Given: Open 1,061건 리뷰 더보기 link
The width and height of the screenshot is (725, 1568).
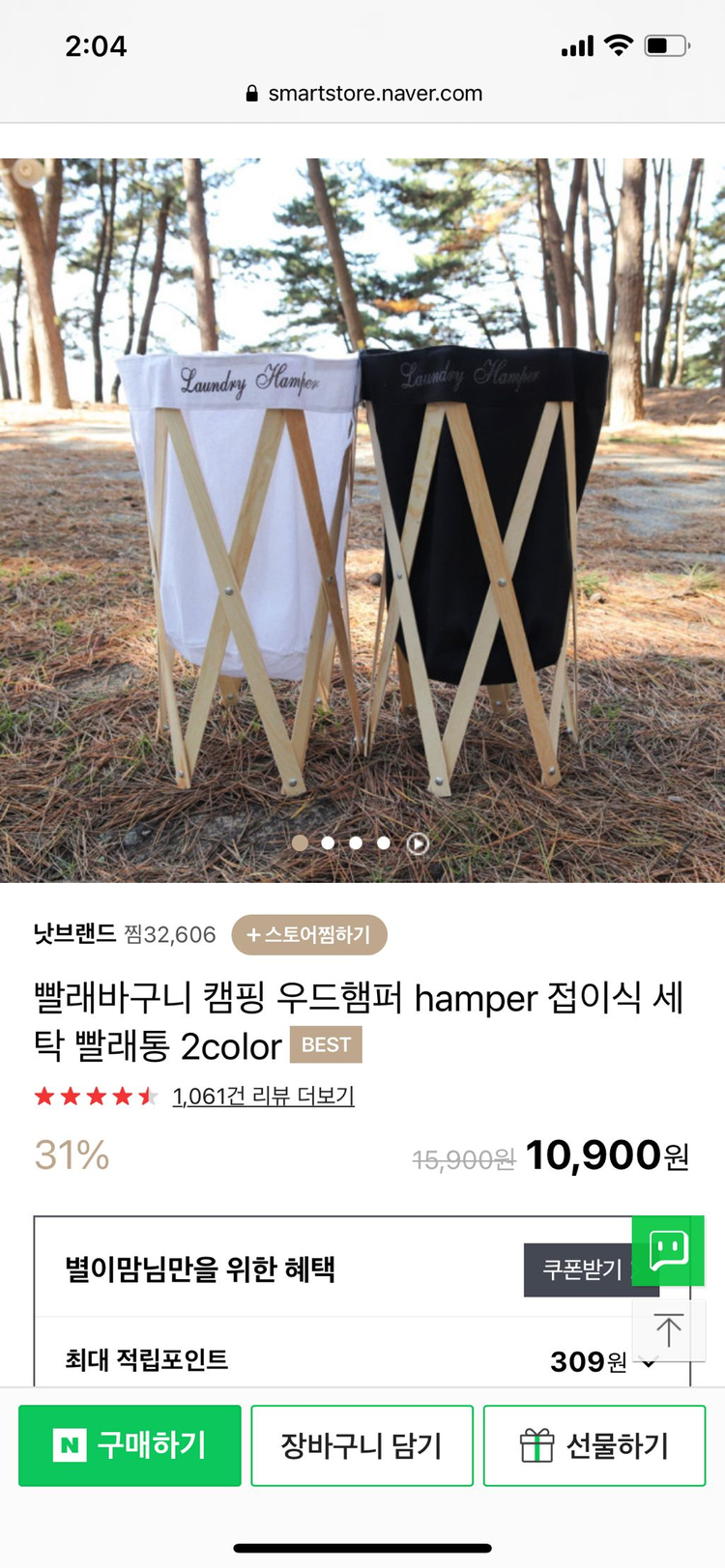Looking at the screenshot, I should [263, 1096].
